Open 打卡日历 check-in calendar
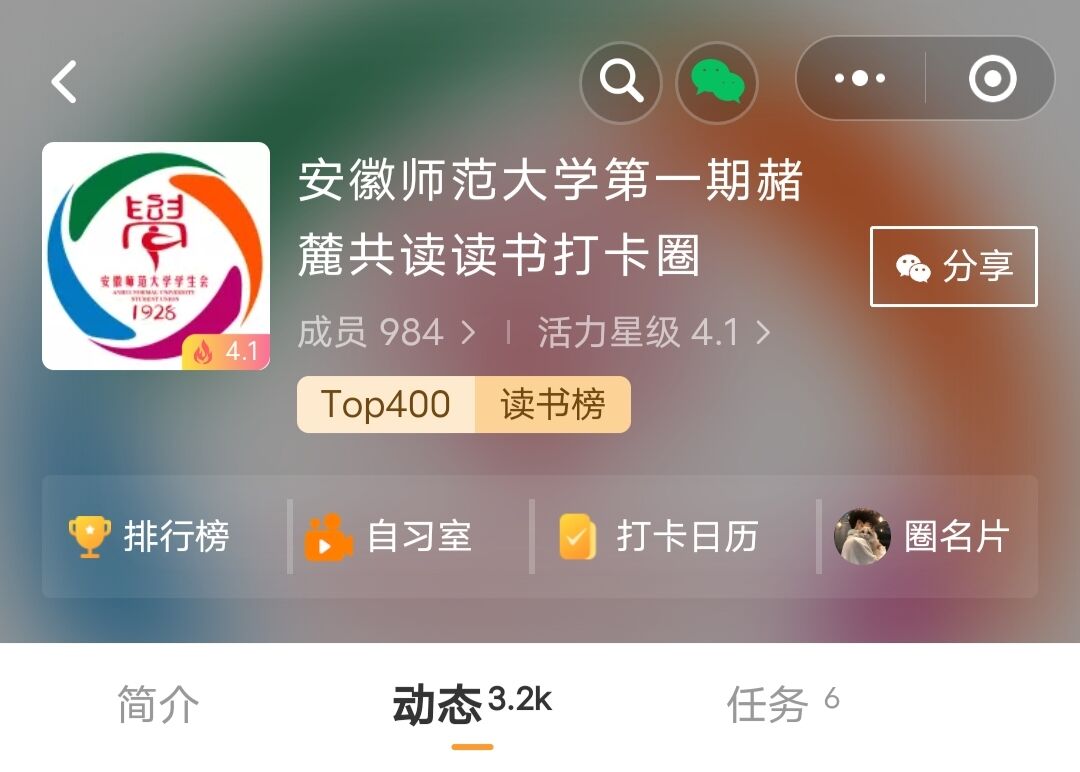This screenshot has width=1080, height=772. (660, 537)
